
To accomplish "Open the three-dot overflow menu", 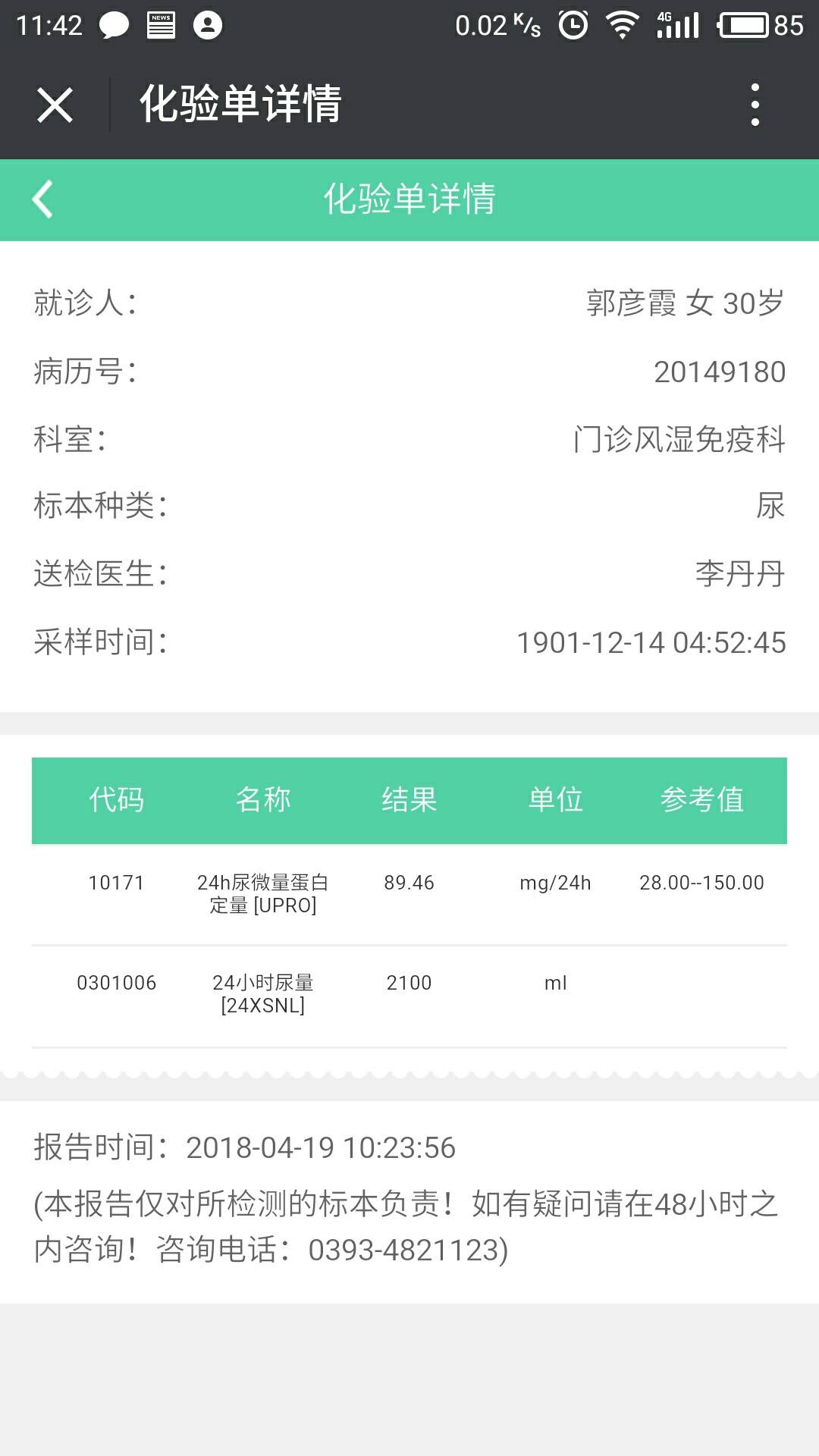I will coord(755,105).
